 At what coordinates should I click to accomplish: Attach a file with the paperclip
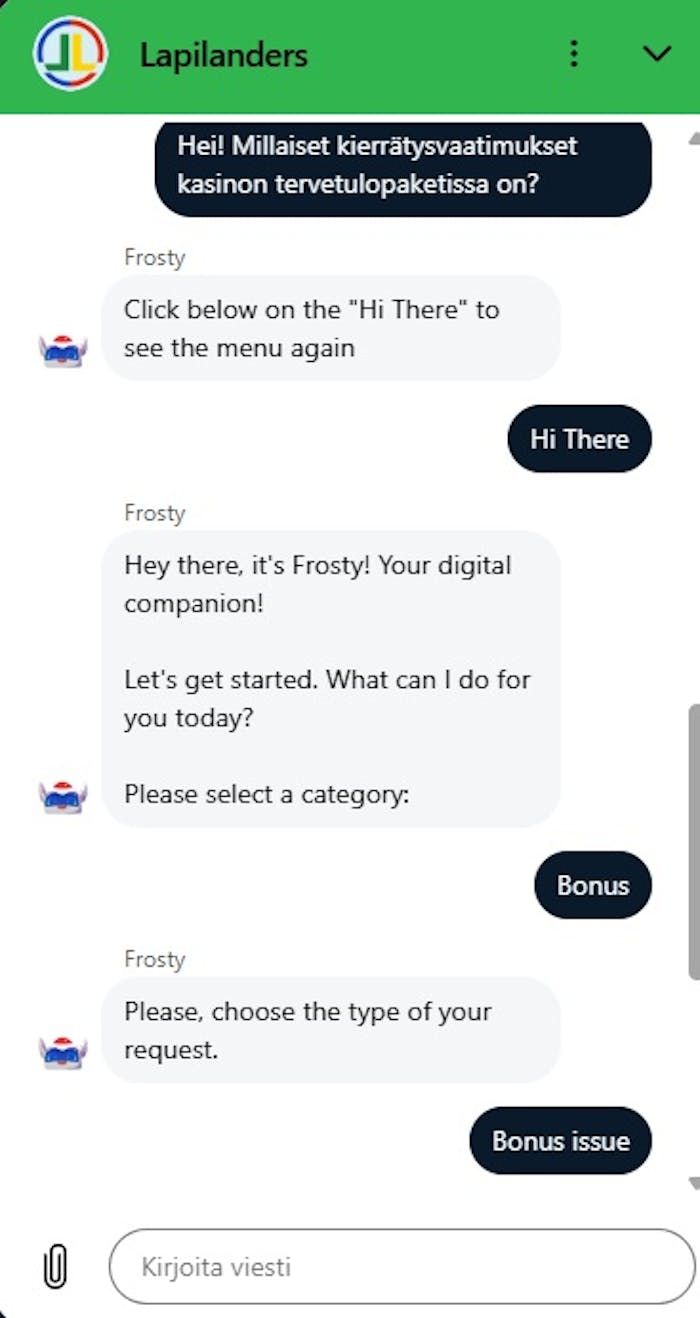[x=55, y=1267]
